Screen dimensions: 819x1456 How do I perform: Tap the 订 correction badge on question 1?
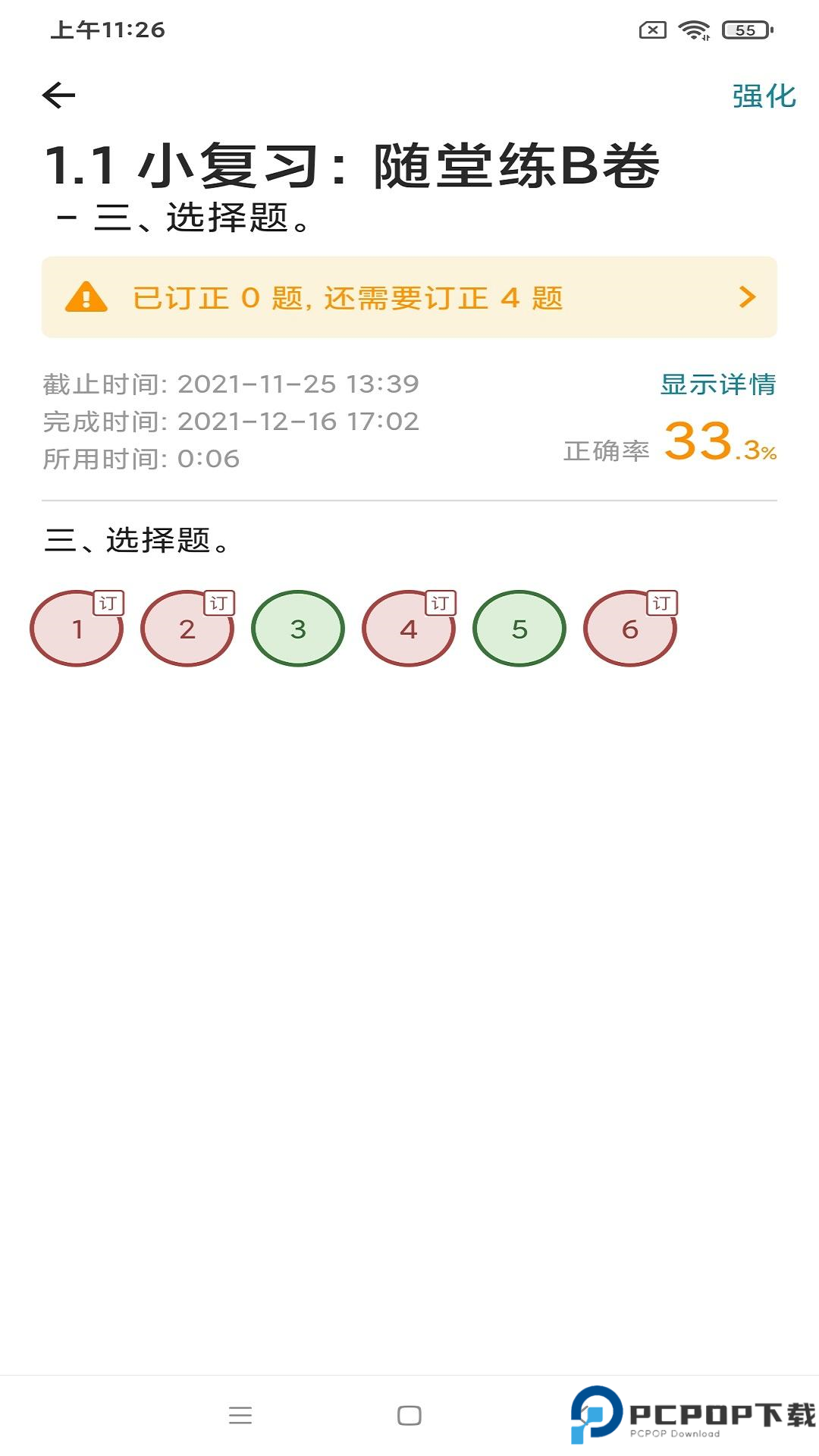pos(108,604)
